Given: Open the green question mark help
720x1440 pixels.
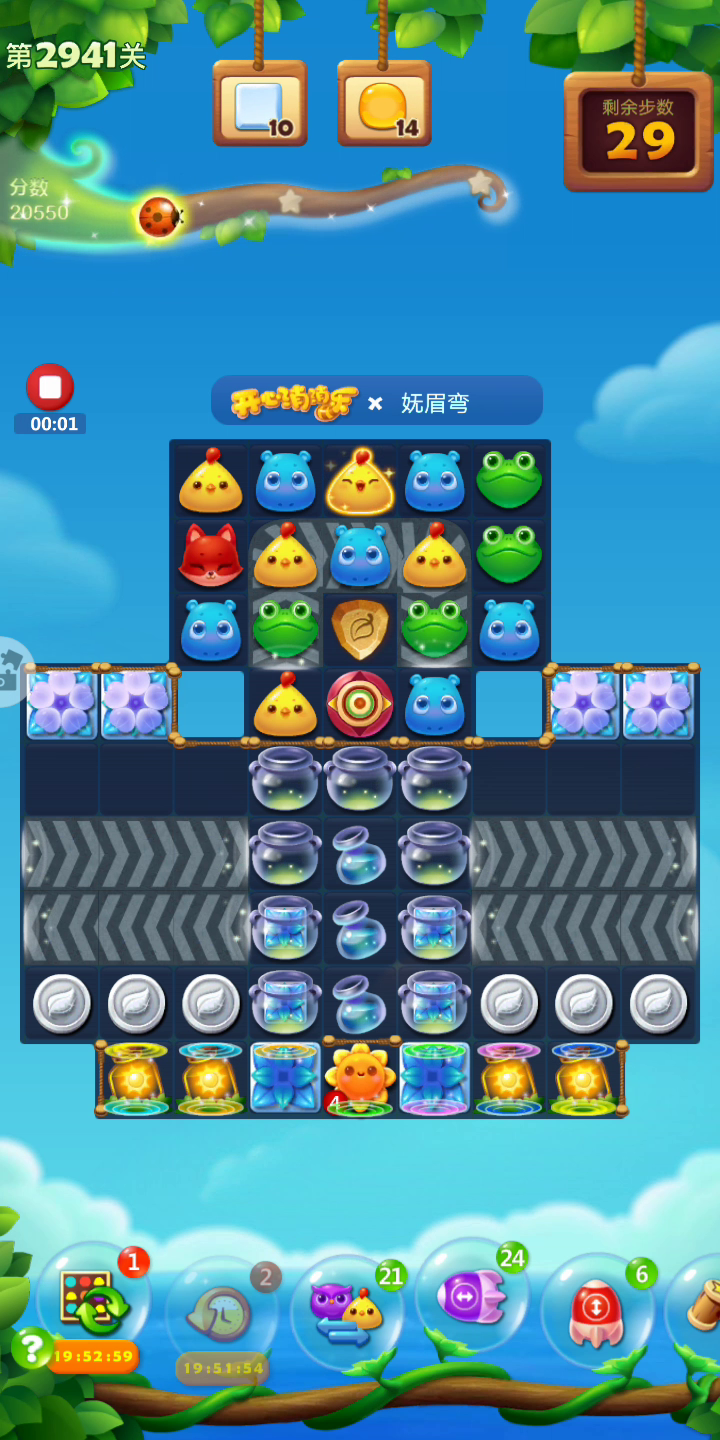Looking at the screenshot, I should [x=31, y=1348].
